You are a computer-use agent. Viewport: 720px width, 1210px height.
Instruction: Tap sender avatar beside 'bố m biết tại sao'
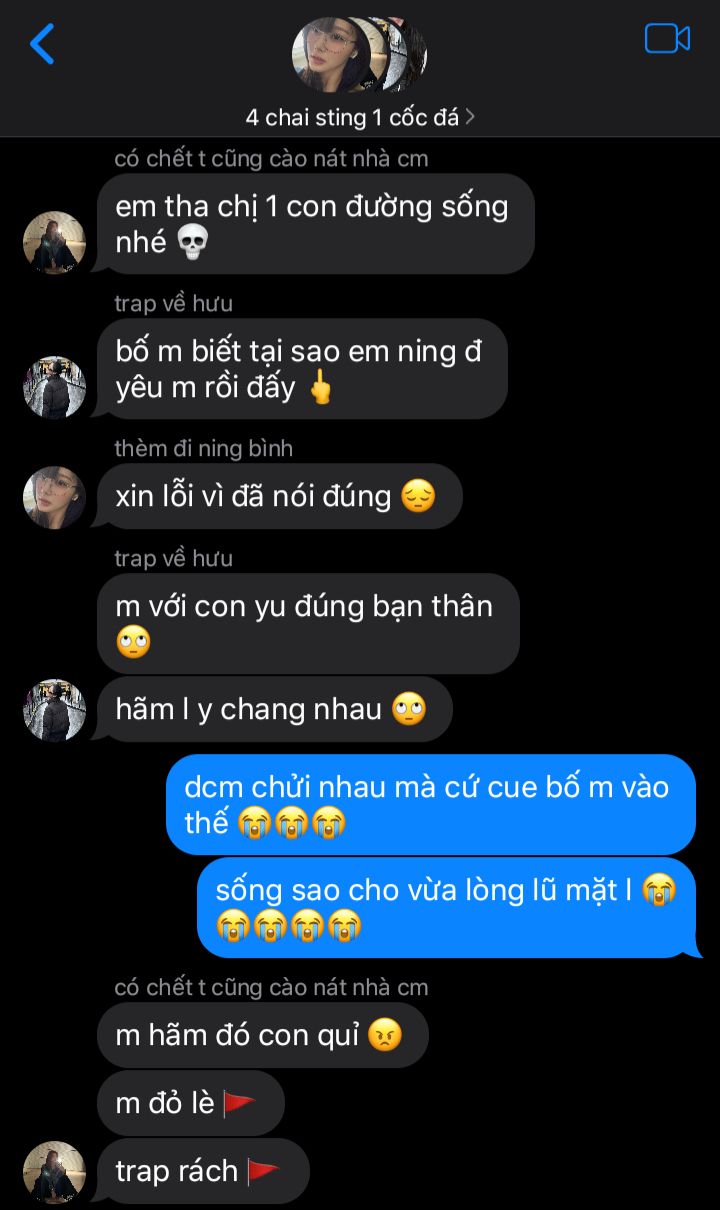pos(54,387)
